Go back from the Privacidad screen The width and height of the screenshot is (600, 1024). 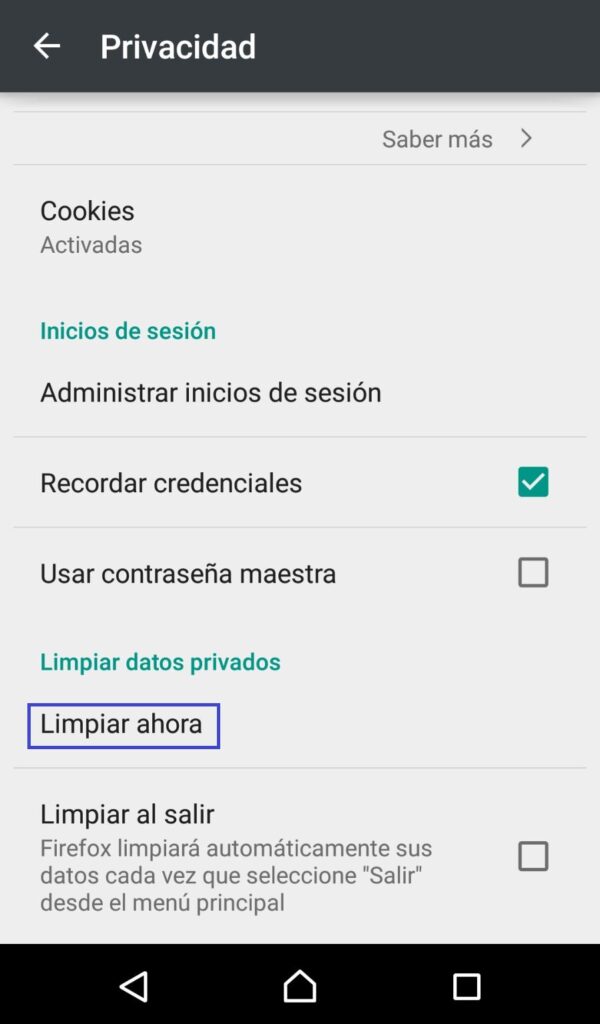[x=46, y=46]
